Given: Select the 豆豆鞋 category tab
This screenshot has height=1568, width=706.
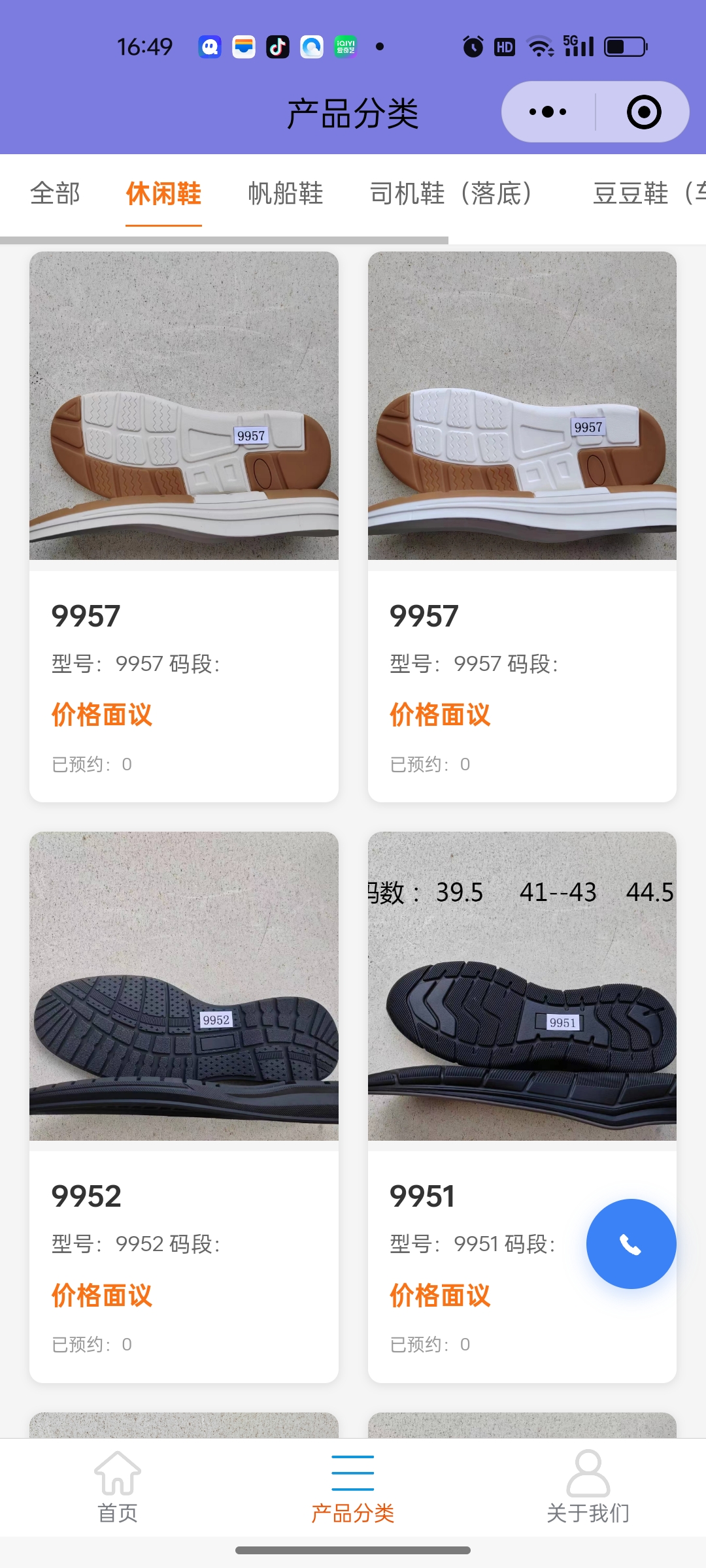Looking at the screenshot, I should (x=647, y=193).
